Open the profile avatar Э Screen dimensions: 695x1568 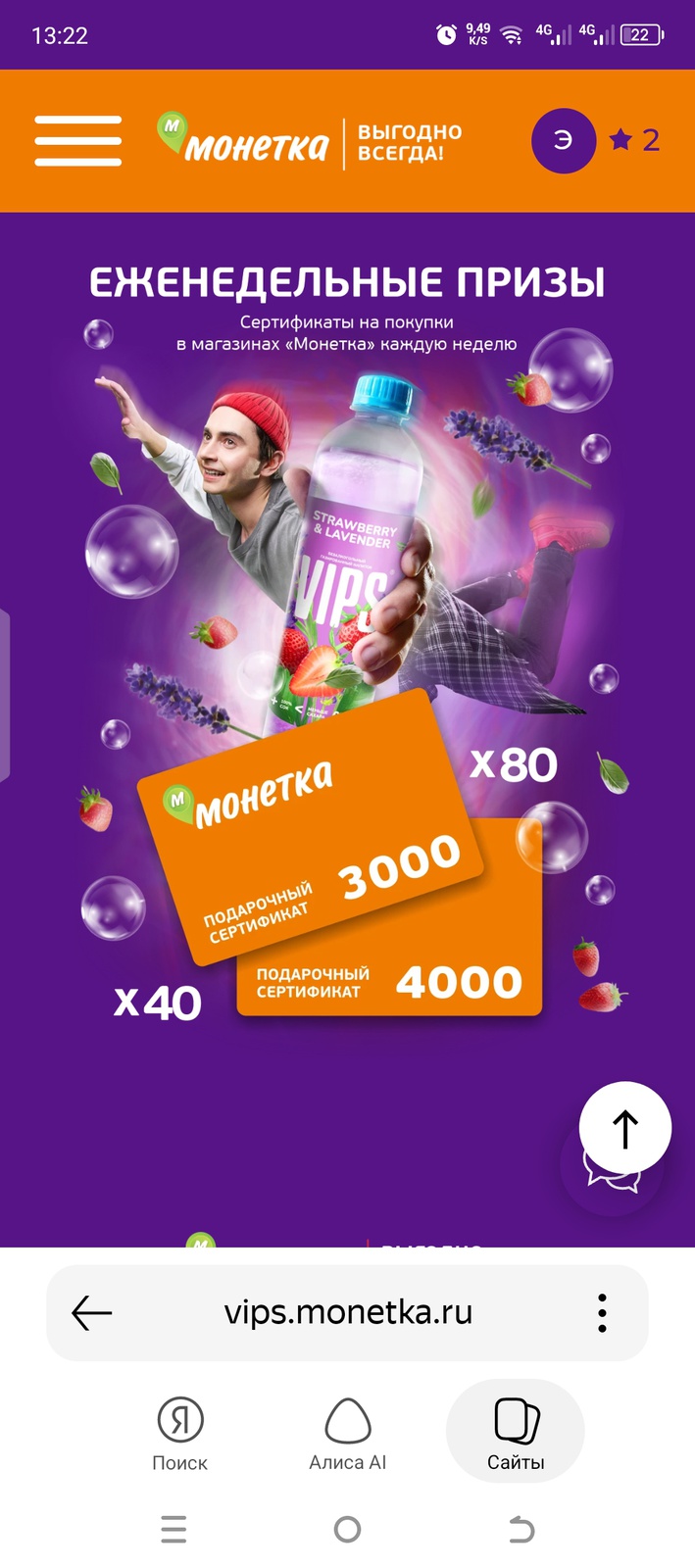click(x=564, y=141)
